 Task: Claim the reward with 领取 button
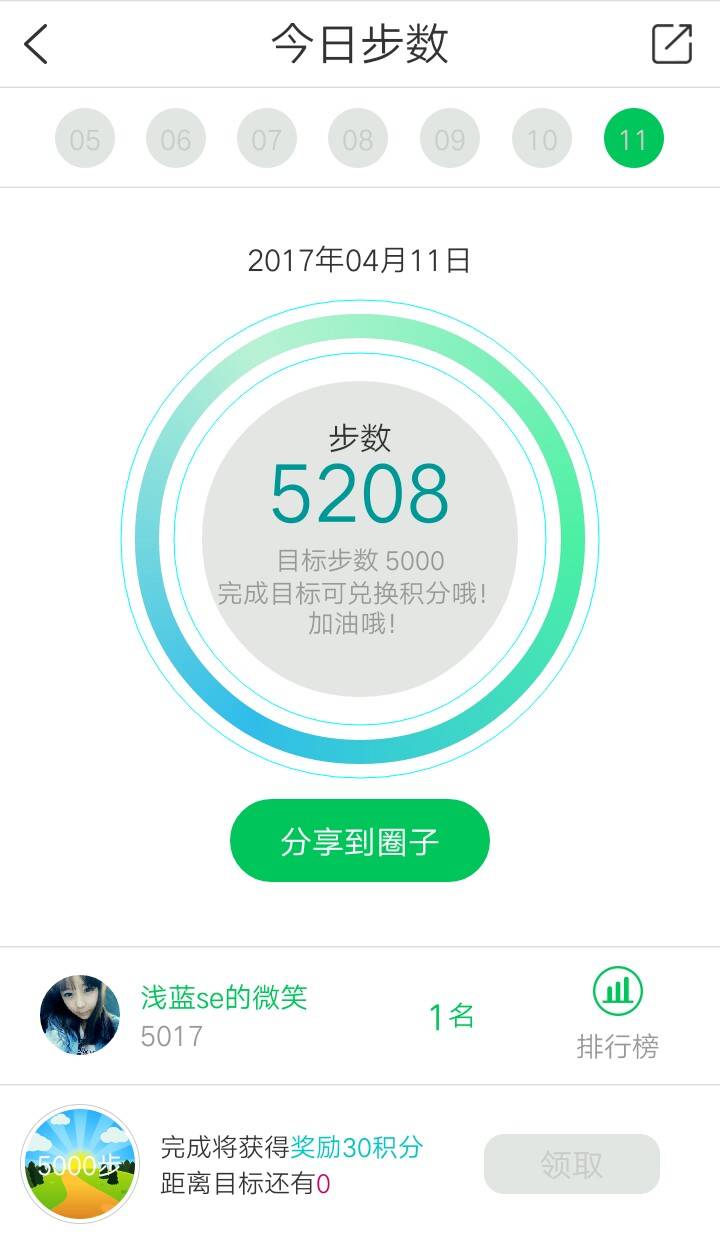[x=572, y=1164]
